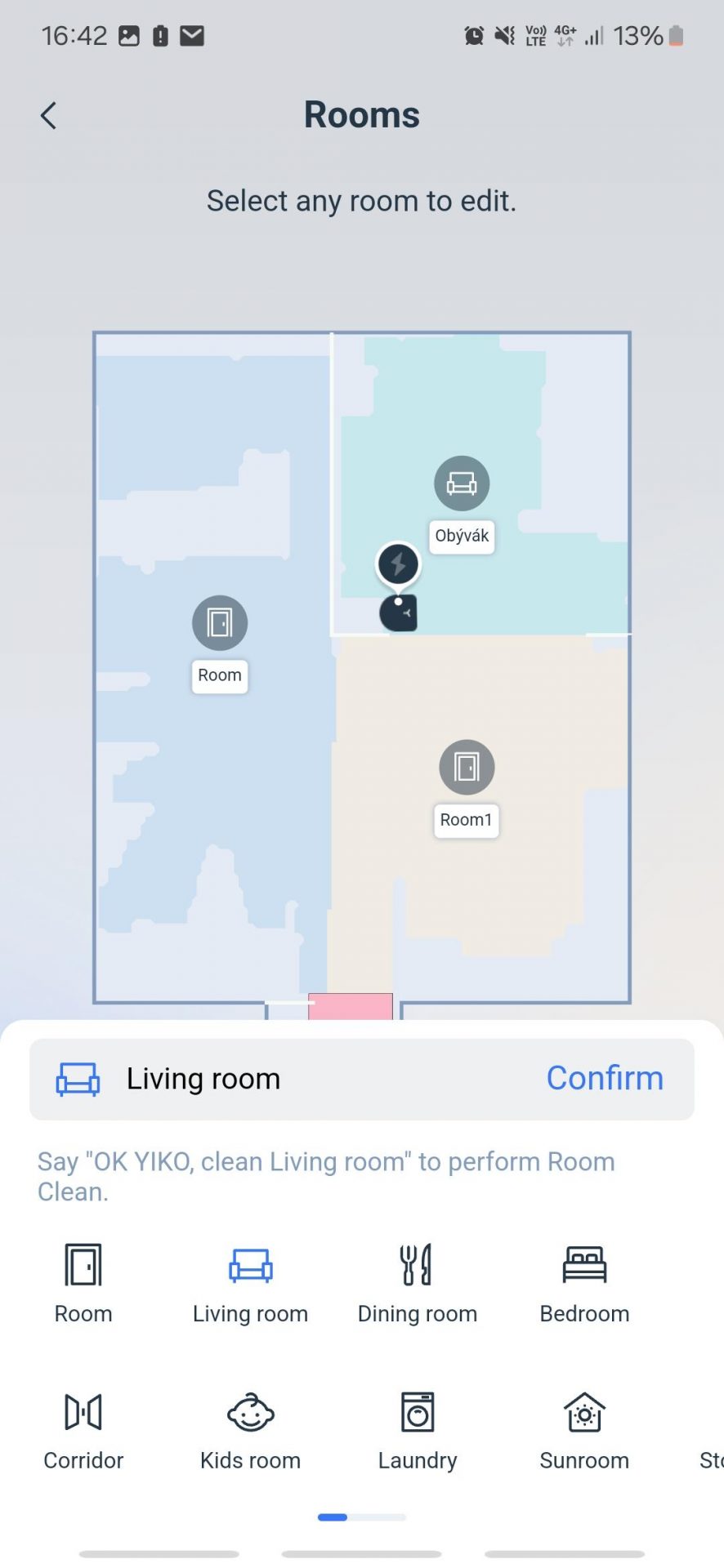Pick the Corridor room type
Screen dimensions: 724x1568
pyautogui.click(x=83, y=1430)
